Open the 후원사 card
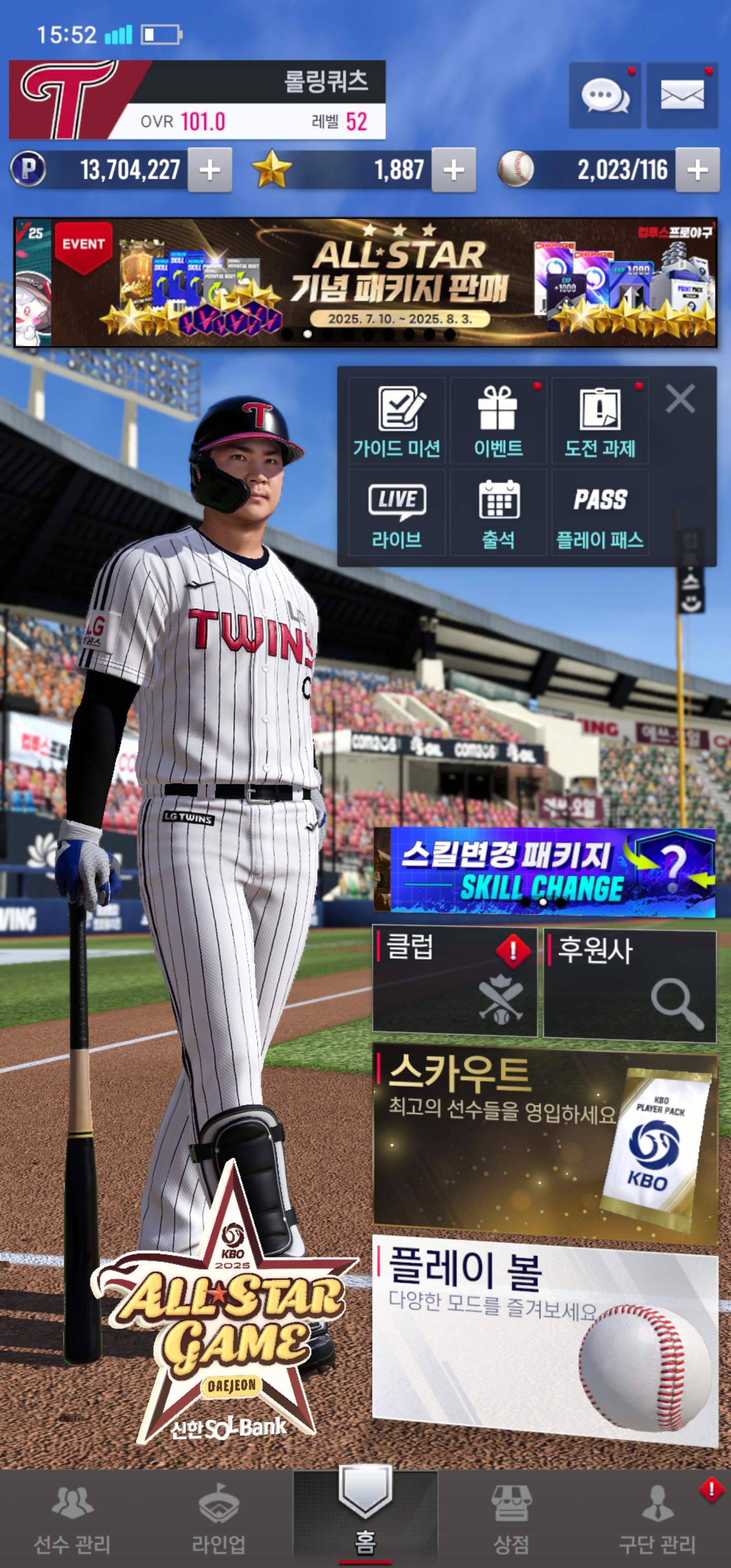 coord(629,983)
